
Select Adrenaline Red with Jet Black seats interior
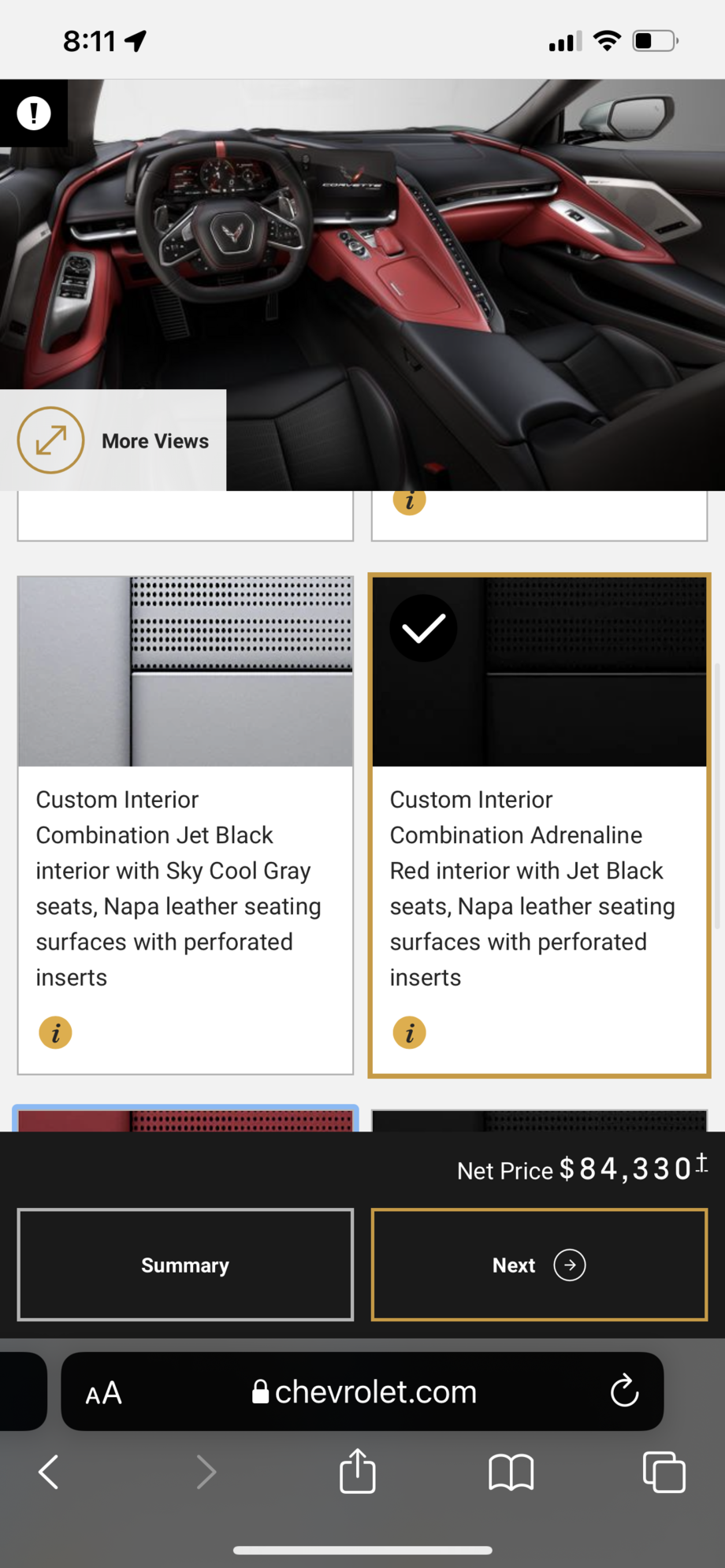[539, 825]
